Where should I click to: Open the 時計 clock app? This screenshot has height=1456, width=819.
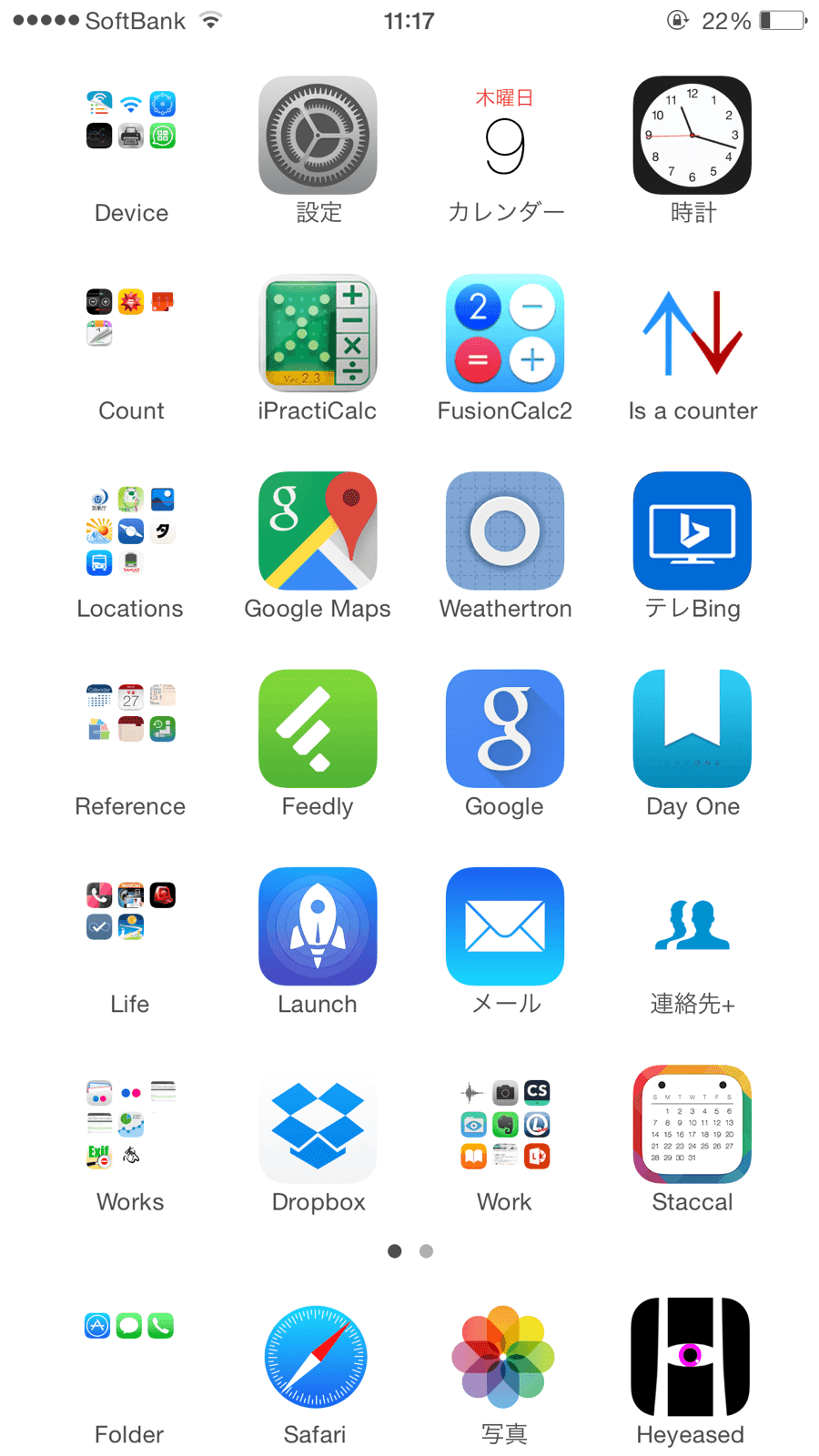693,135
